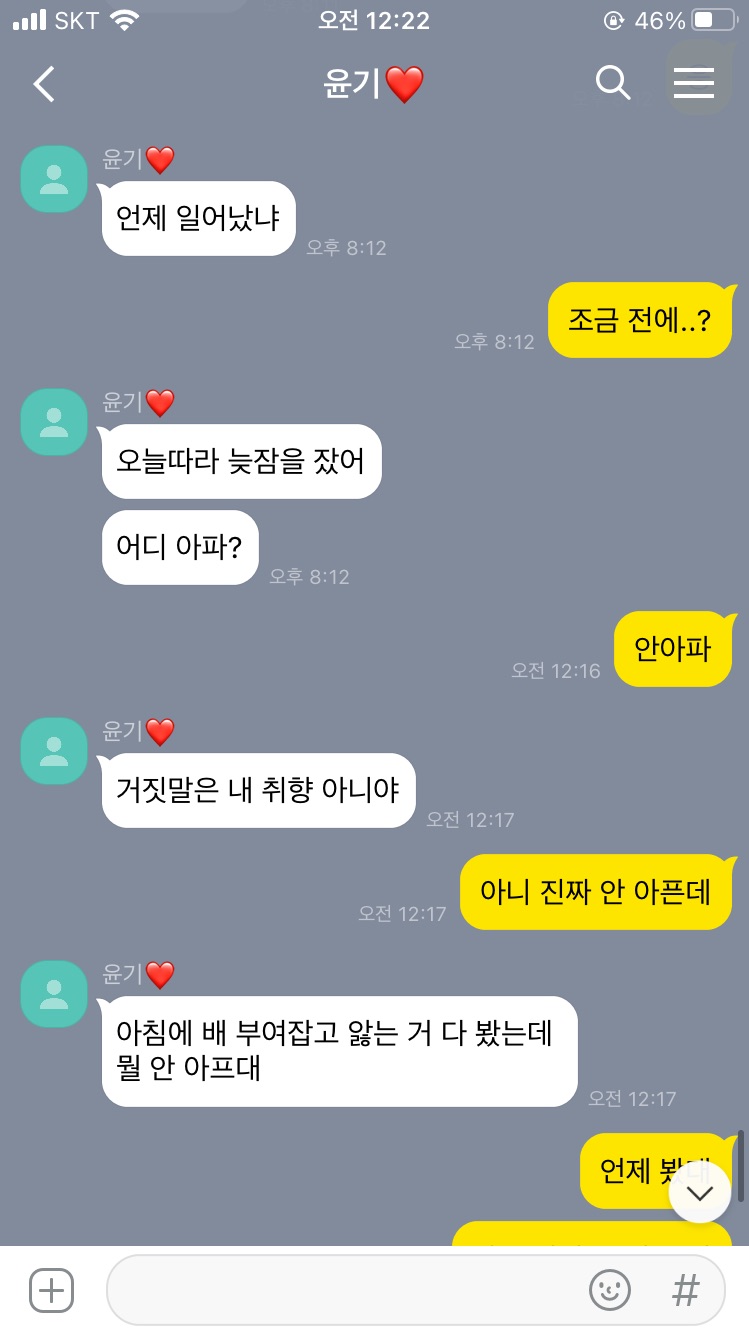
Task: Tap the message input field
Action: point(340,1290)
